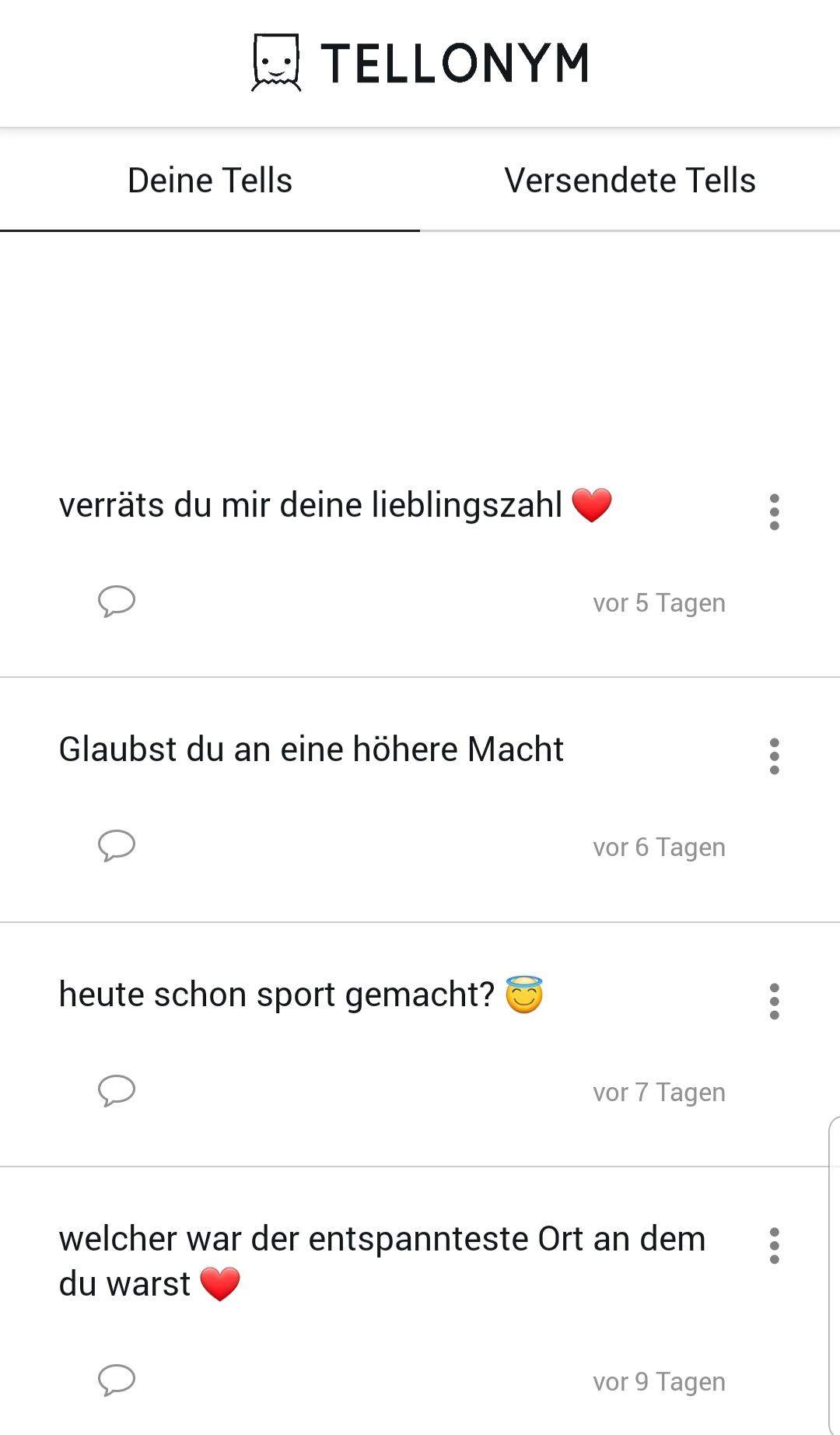The image size is (840, 1435).
Task: Select the verräts du mir deine lieblingszahl text
Action: click(x=311, y=504)
